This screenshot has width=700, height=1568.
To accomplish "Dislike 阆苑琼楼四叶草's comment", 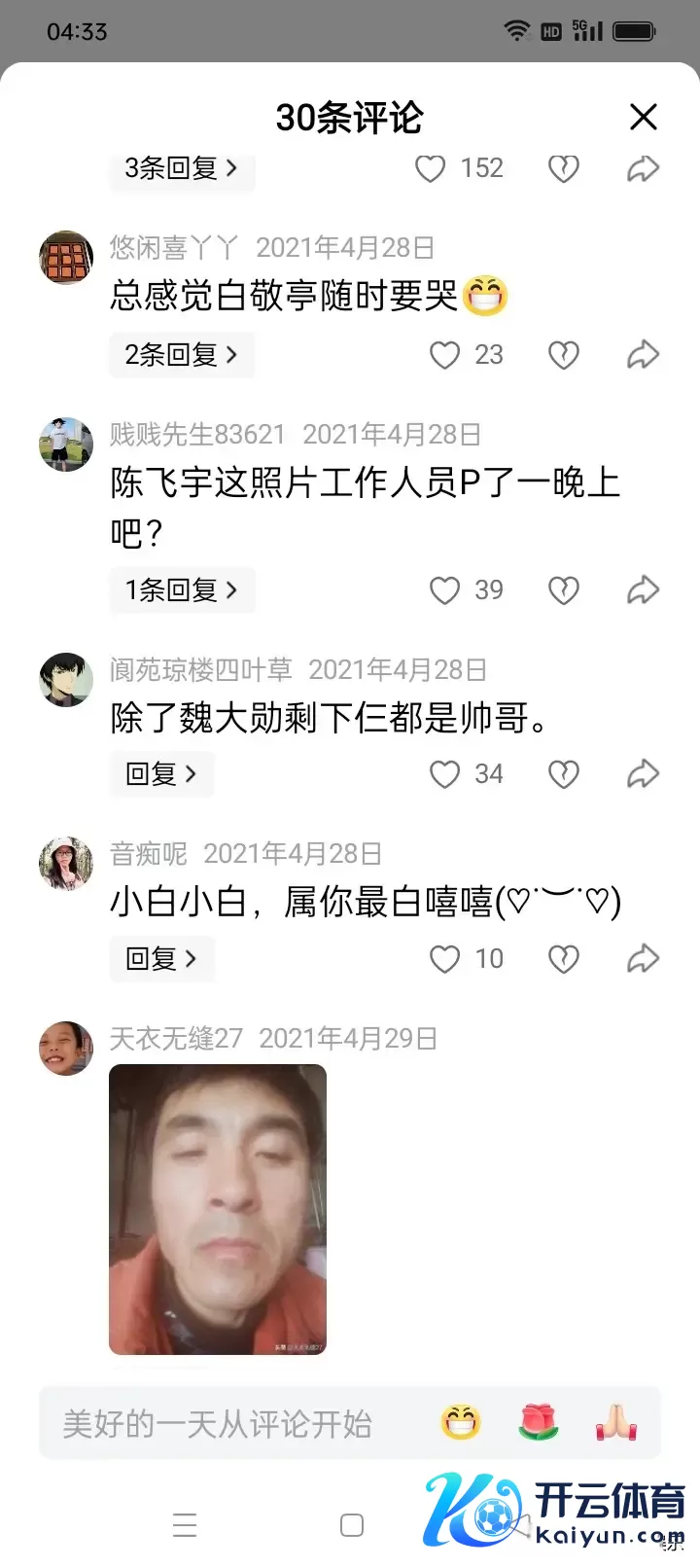I will (564, 774).
